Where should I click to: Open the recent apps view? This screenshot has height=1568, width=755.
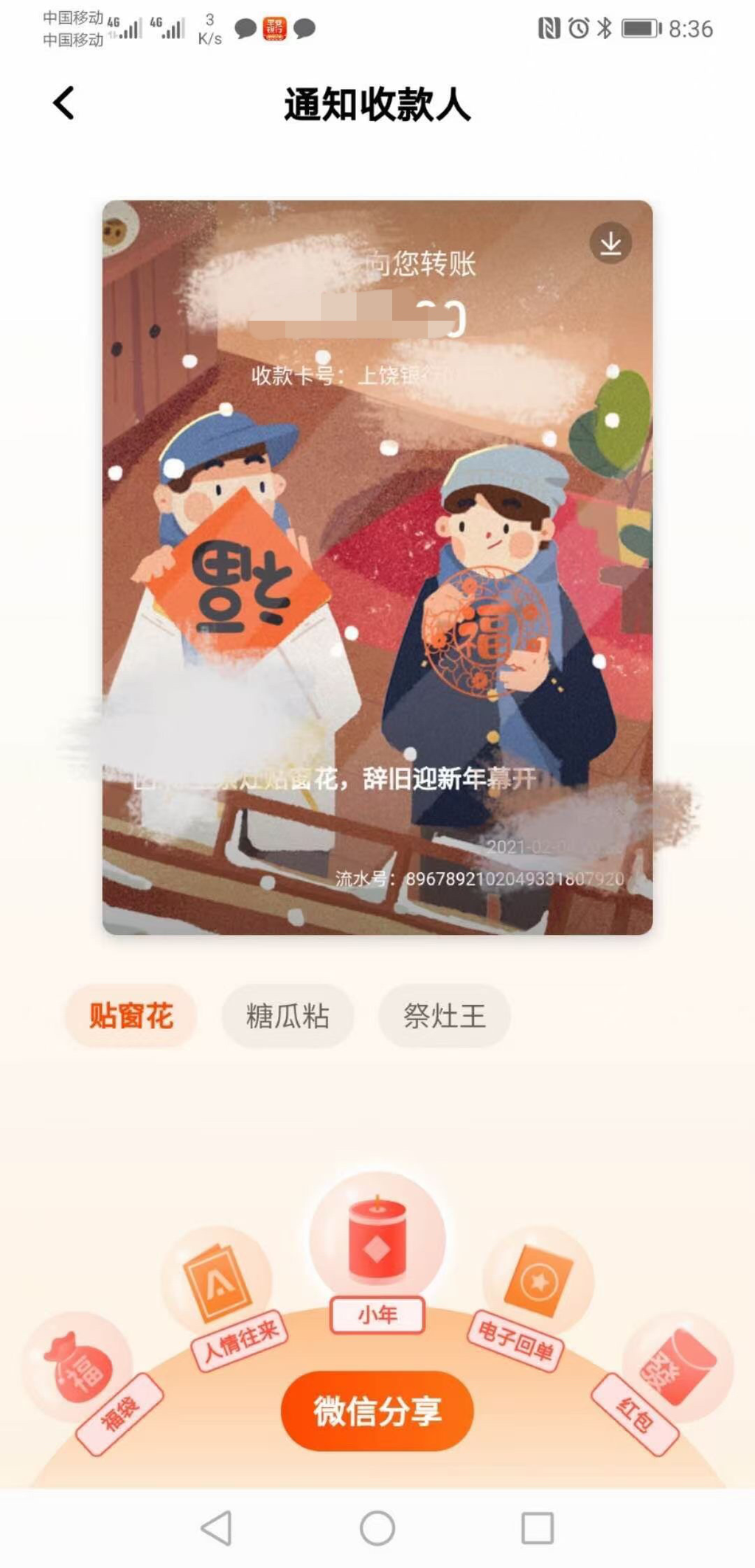[537, 1528]
